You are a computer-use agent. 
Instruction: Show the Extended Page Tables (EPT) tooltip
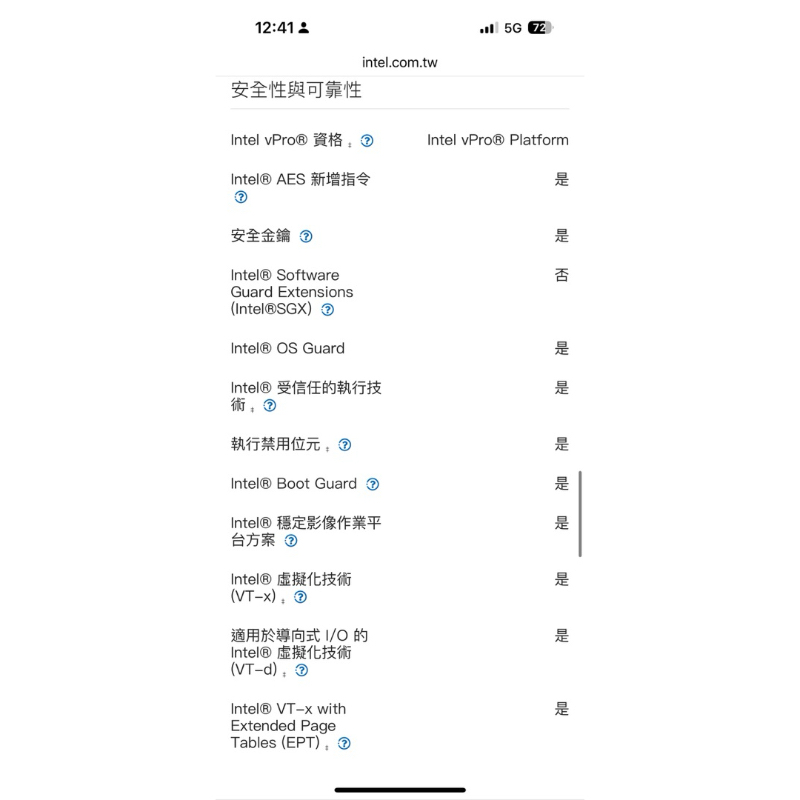[344, 743]
